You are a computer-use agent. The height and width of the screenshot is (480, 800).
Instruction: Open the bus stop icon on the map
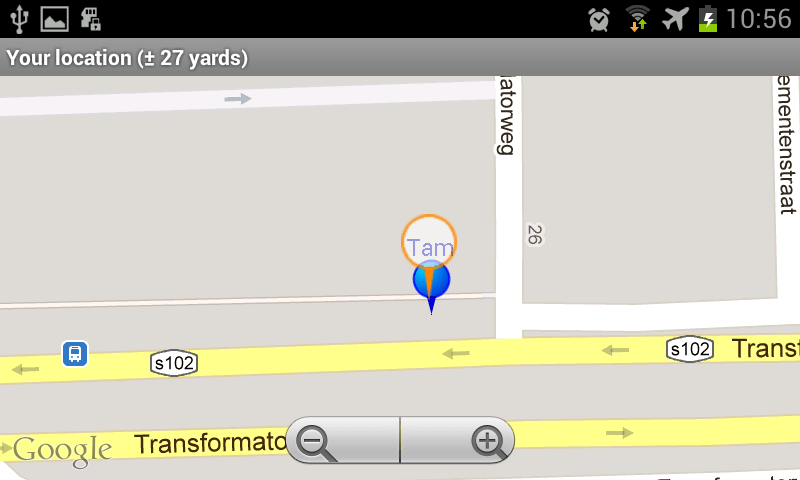point(75,353)
